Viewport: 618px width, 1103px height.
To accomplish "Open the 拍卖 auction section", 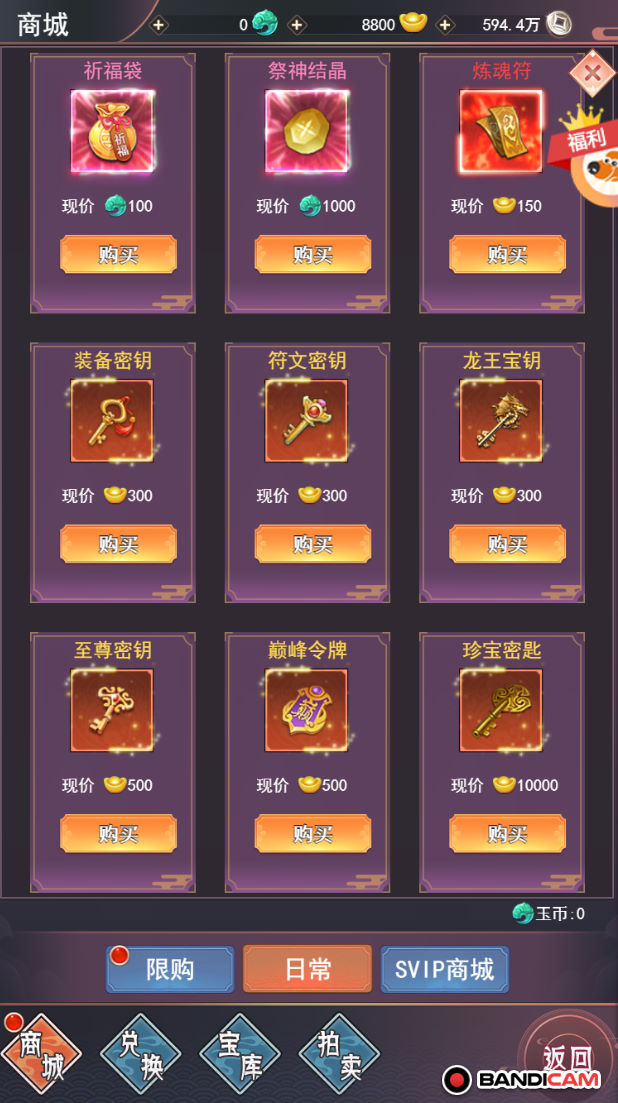I will pos(339,1054).
